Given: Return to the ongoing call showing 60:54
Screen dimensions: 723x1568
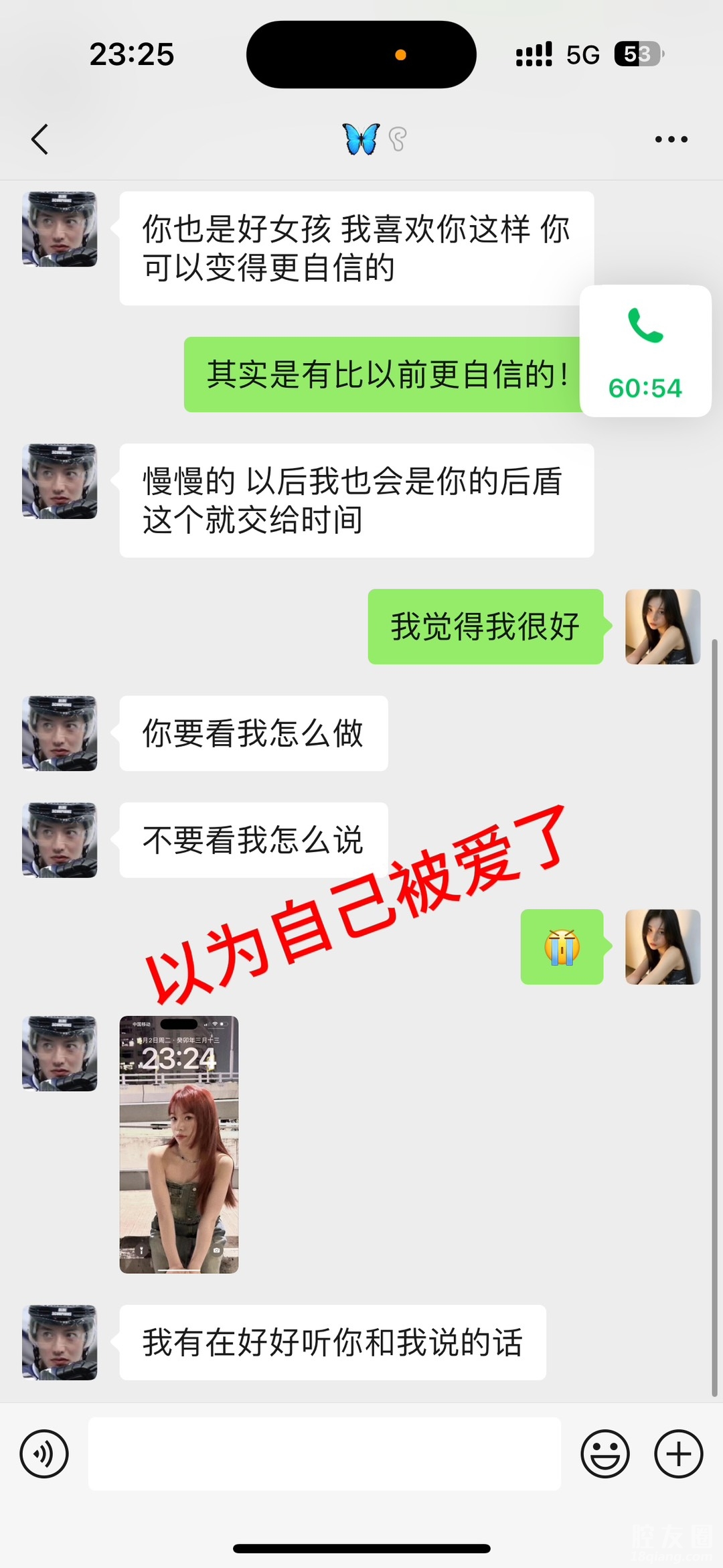Looking at the screenshot, I should 645,351.
